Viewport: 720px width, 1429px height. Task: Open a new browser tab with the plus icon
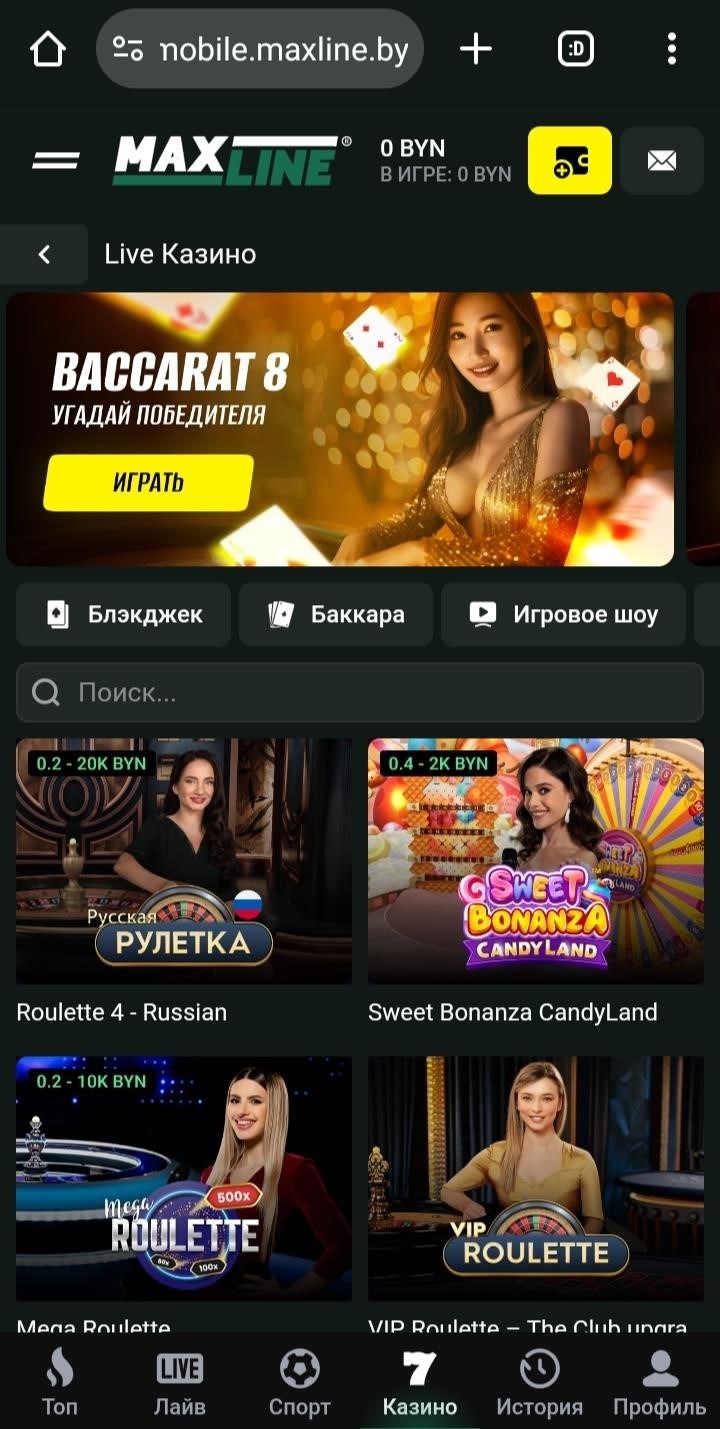pos(476,48)
